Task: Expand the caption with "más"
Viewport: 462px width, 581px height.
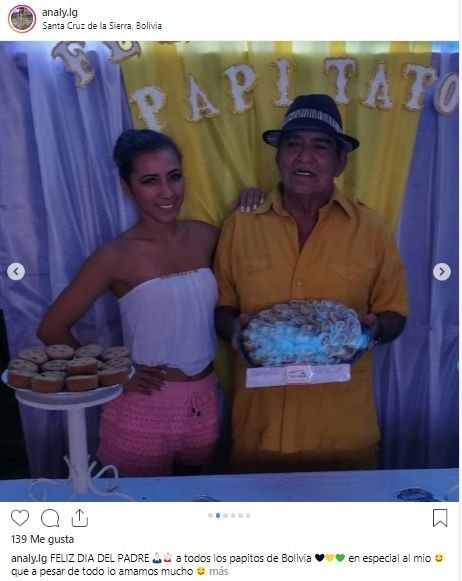Action: click(x=219, y=571)
